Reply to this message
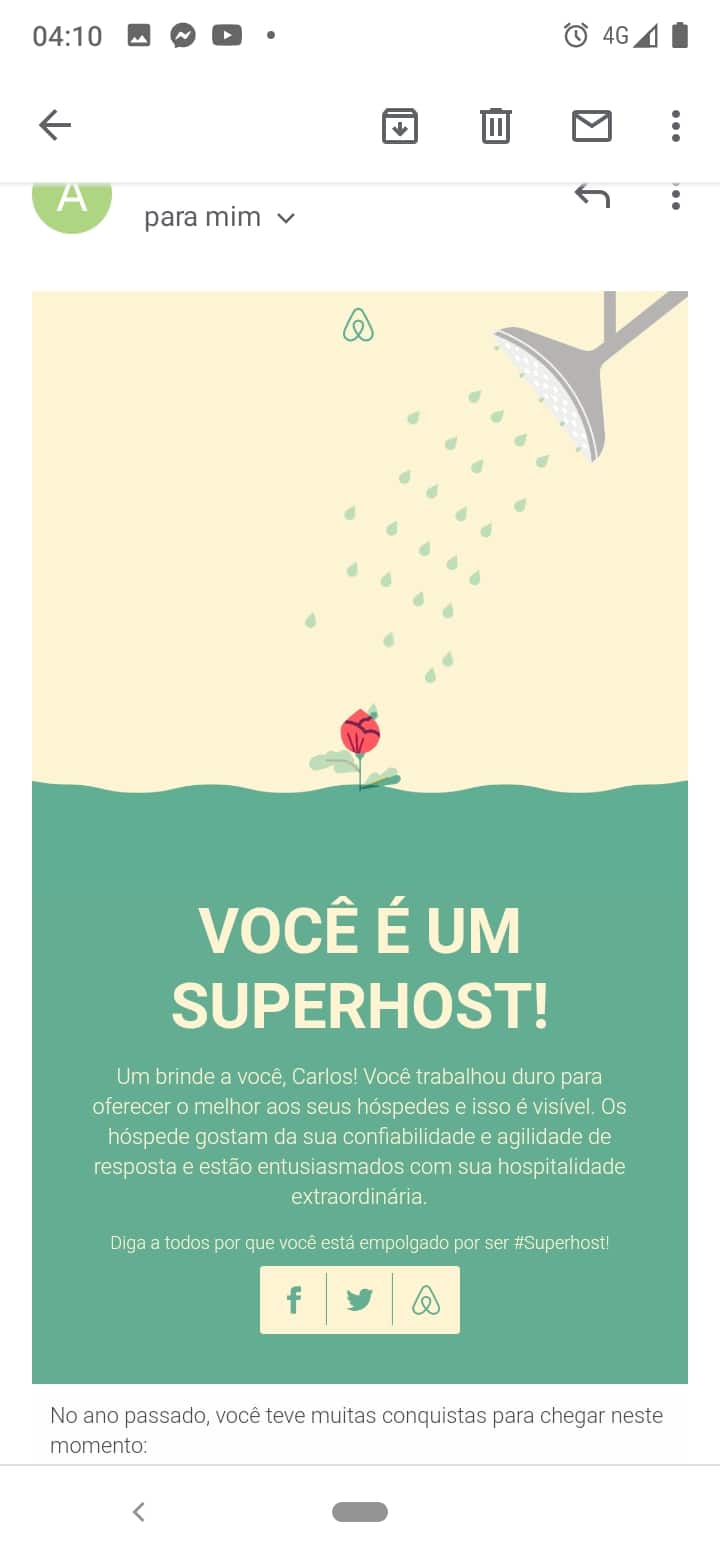The height and width of the screenshot is (1560, 720). click(x=592, y=196)
